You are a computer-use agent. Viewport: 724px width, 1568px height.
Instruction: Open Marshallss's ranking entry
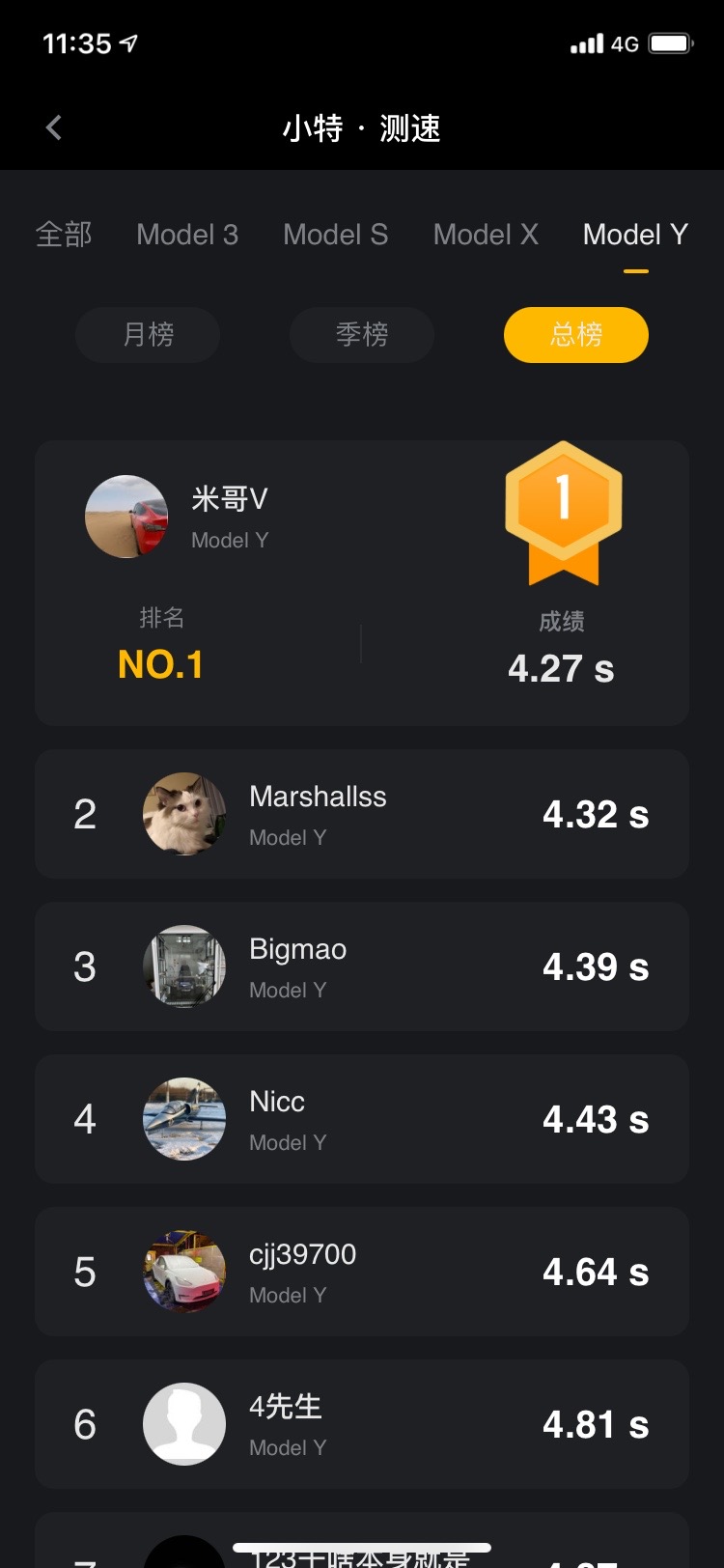pos(361,814)
